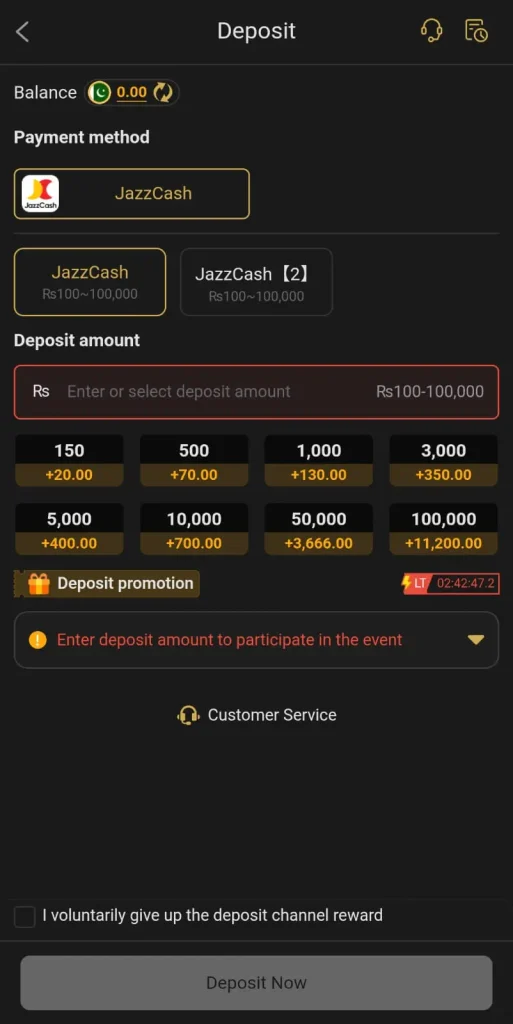Pick the 3,000 preset amount
Screen dimensions: 513x1024
tap(444, 461)
